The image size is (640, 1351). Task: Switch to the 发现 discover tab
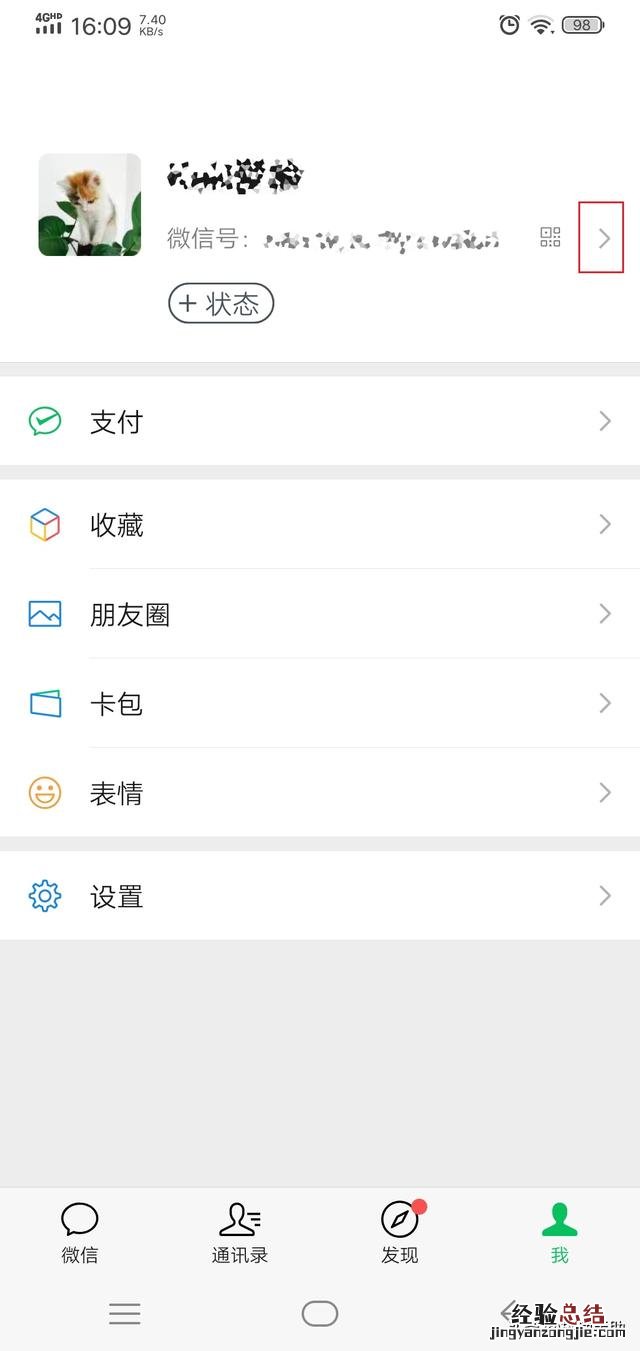point(400,1233)
